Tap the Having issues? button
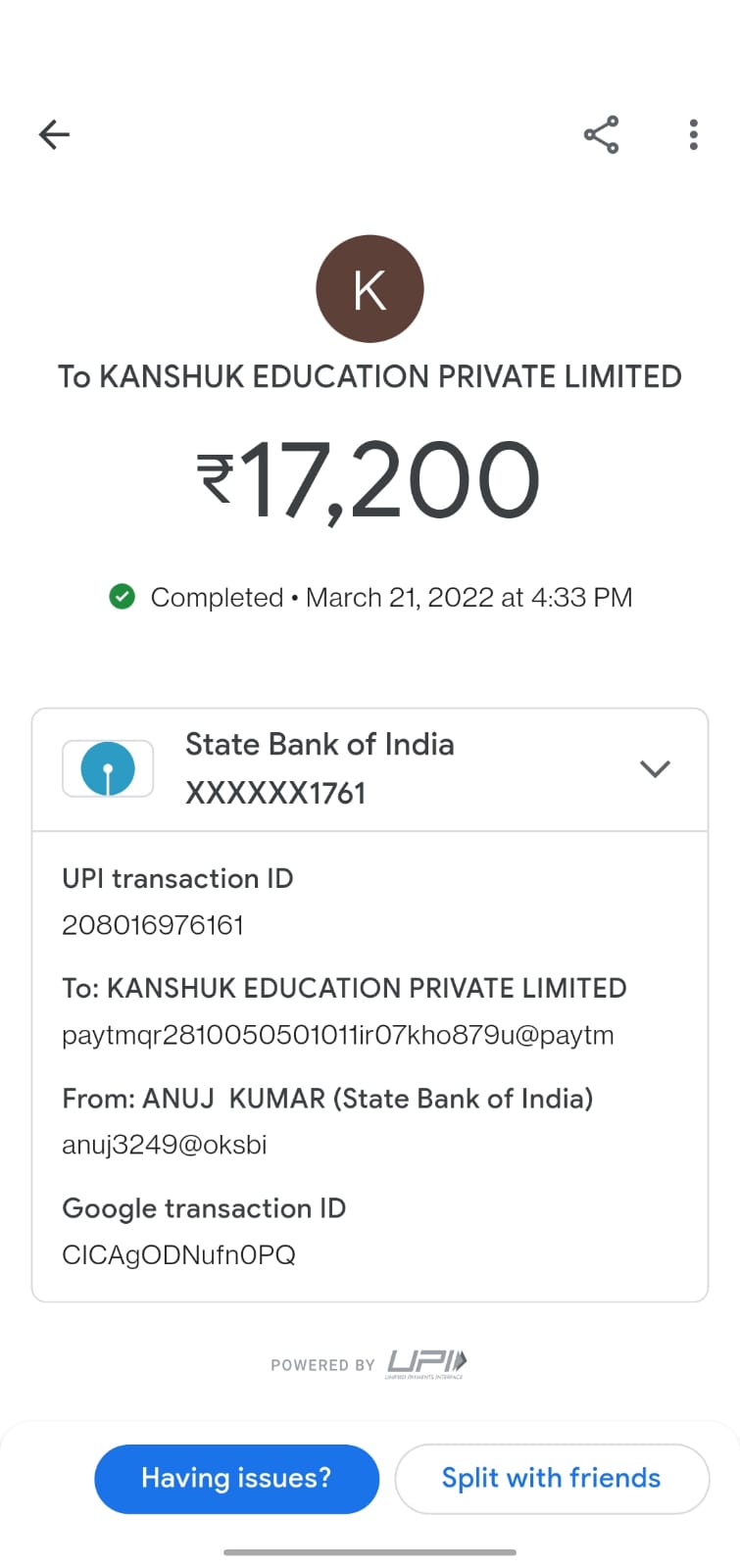740x1568 pixels. pyautogui.click(x=236, y=1478)
